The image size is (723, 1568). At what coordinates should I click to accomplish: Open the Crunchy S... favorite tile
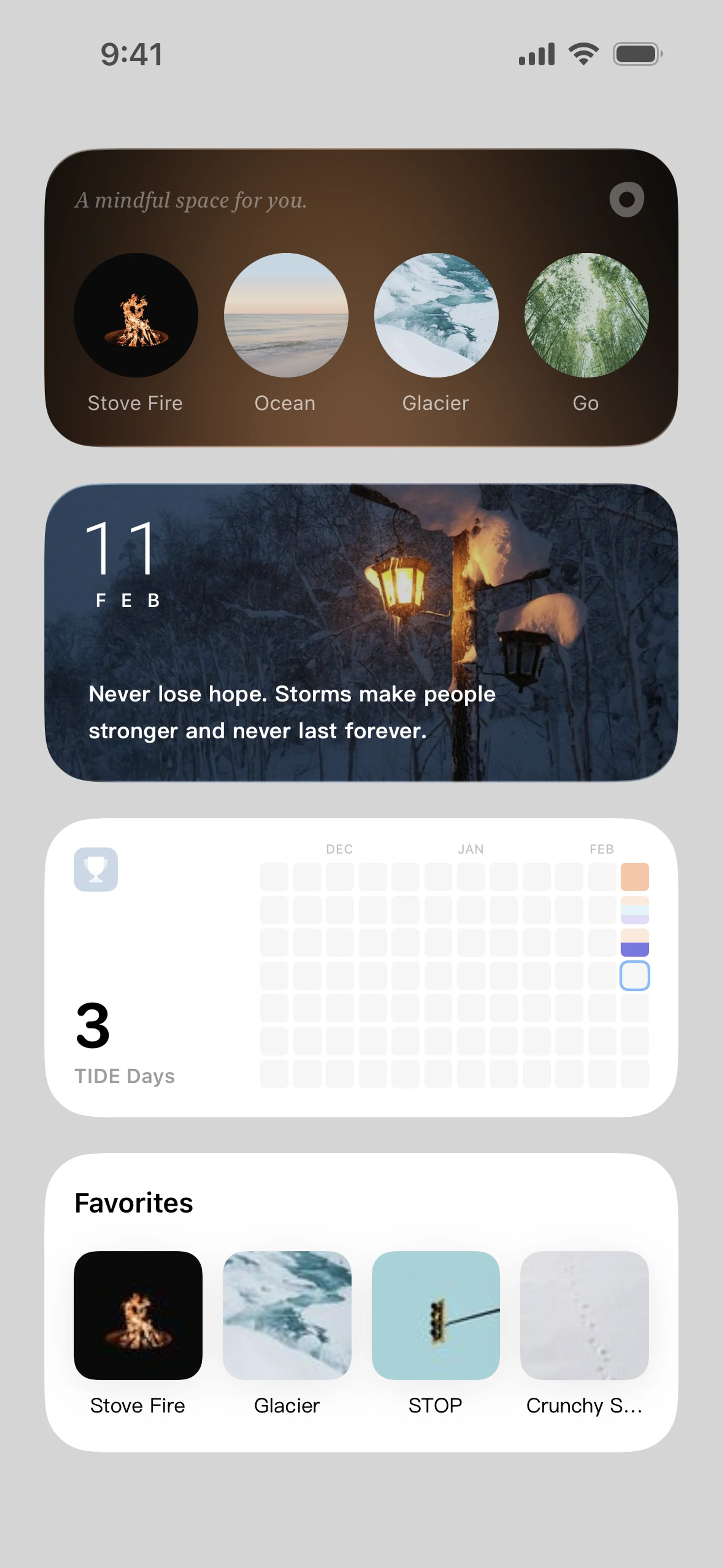pos(585,1315)
